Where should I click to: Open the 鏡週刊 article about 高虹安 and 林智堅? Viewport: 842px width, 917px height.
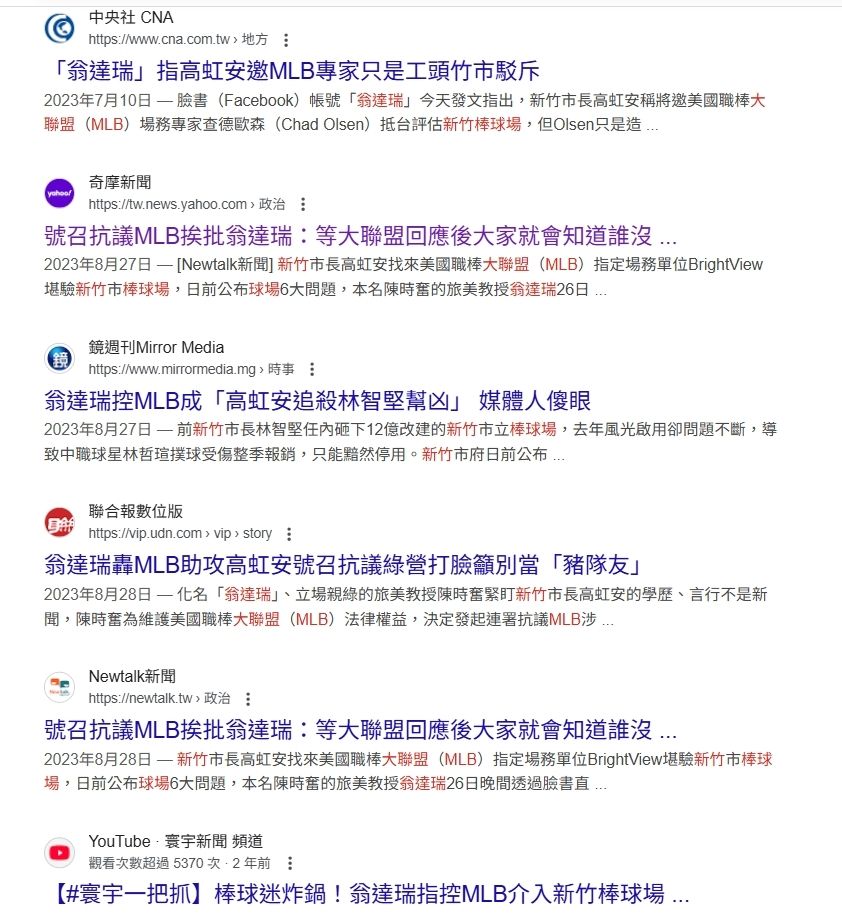[x=317, y=401]
